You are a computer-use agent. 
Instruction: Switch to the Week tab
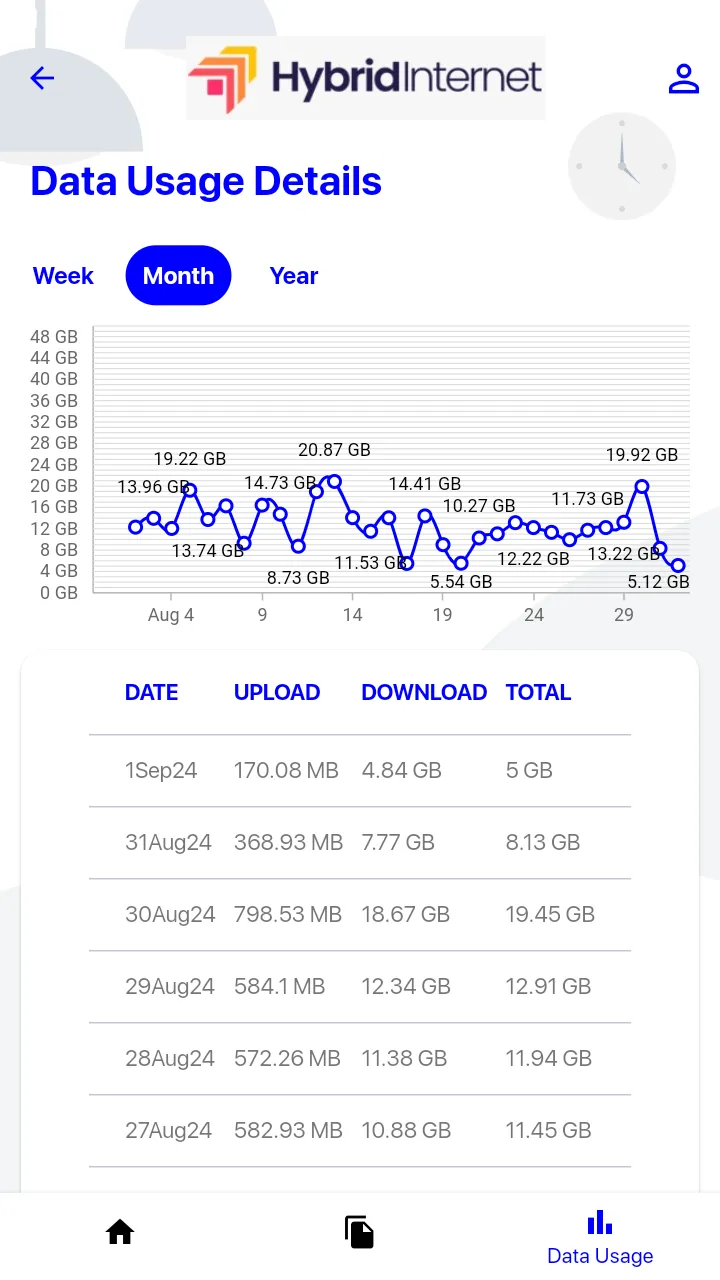pos(63,276)
